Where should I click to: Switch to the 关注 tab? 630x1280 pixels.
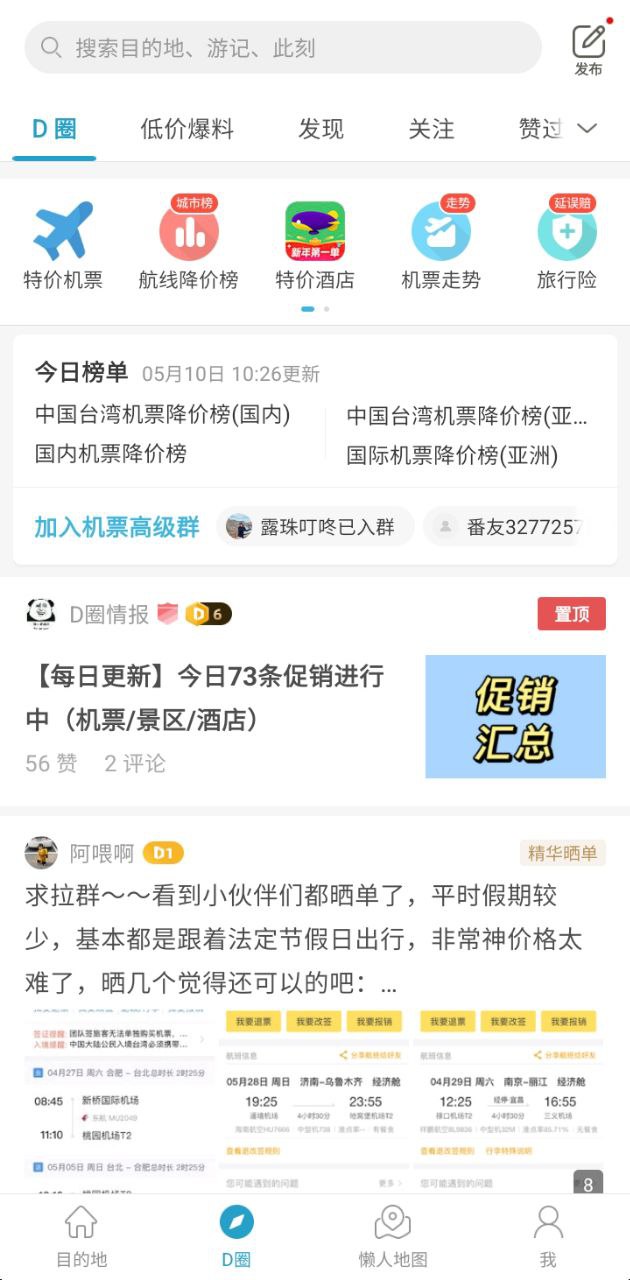(x=431, y=129)
